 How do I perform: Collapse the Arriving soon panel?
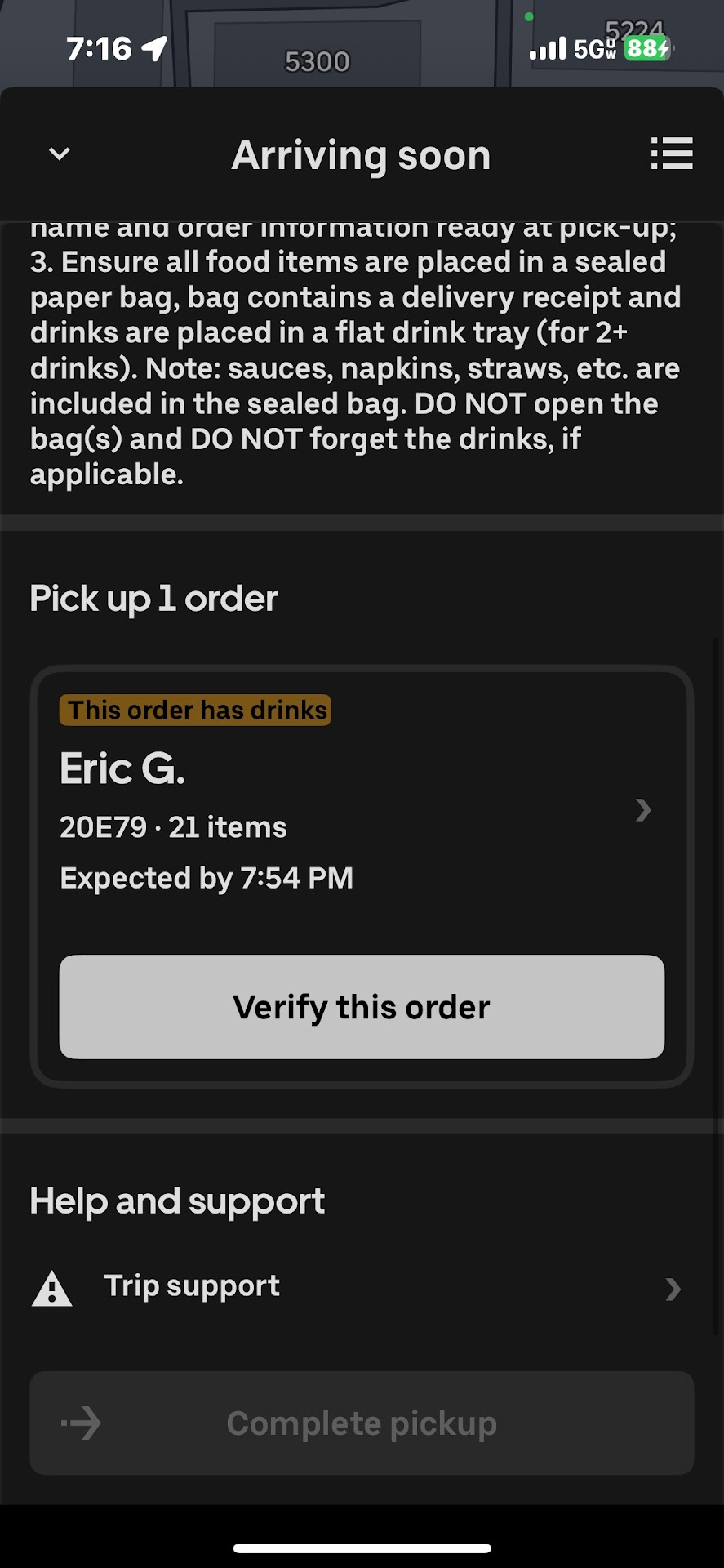[60, 154]
